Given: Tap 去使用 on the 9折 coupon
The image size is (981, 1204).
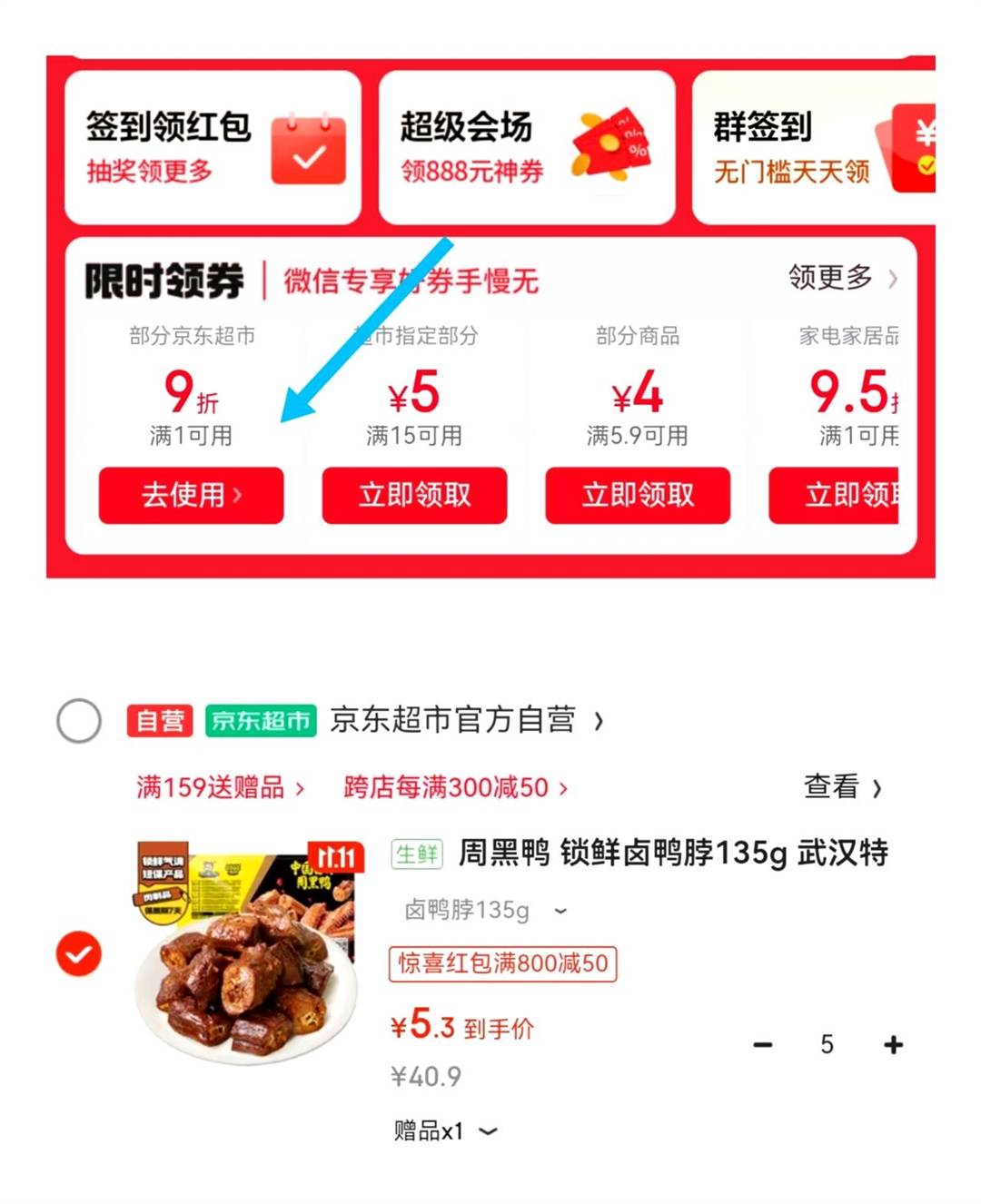Looking at the screenshot, I should tap(191, 495).
